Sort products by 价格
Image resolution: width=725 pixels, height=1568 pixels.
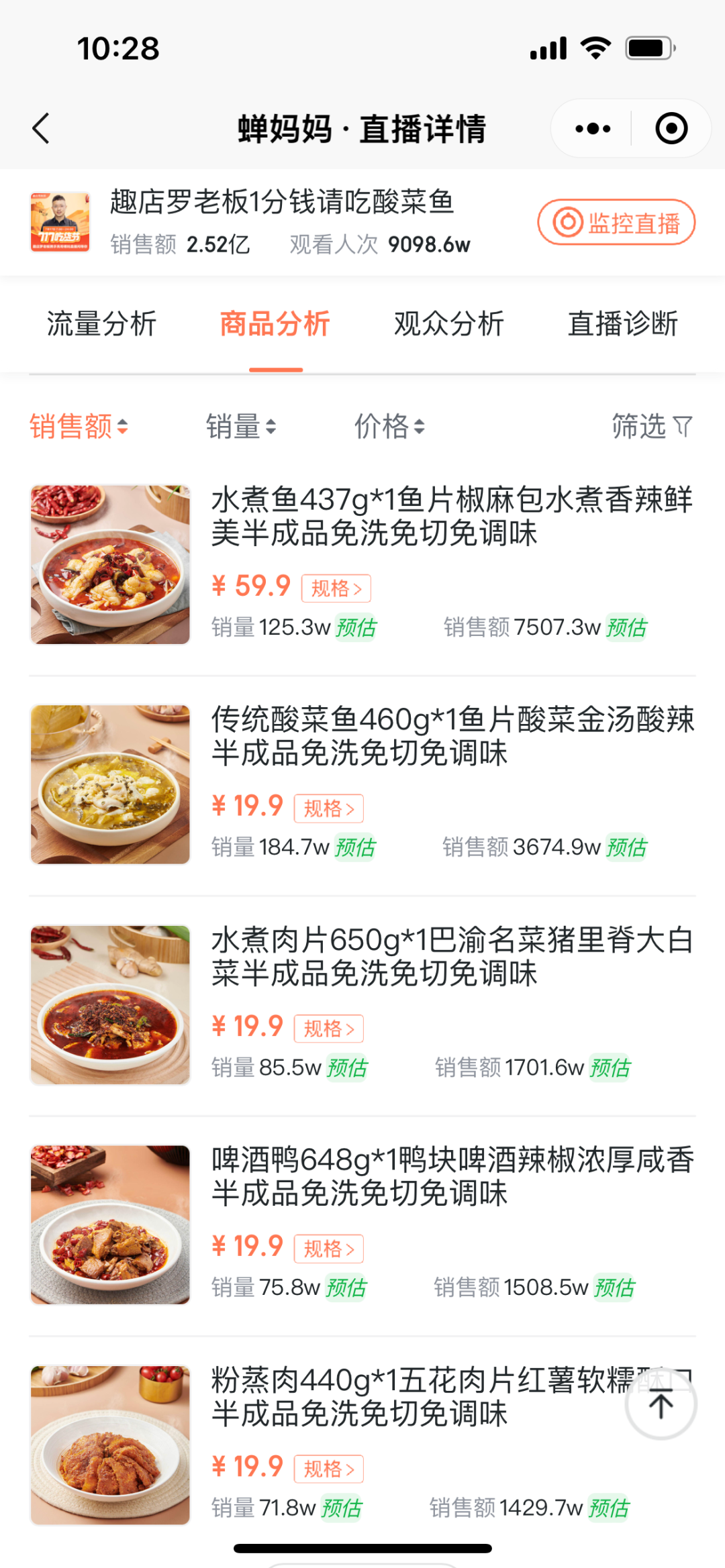[x=389, y=427]
